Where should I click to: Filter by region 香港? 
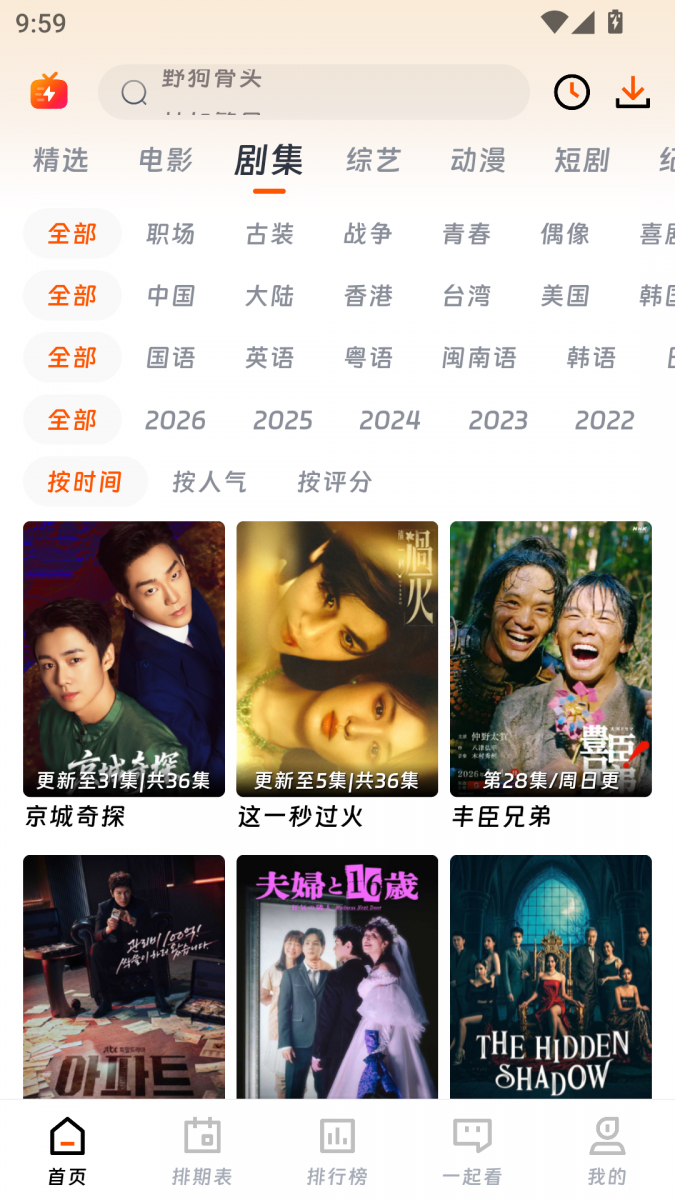pyautogui.click(x=369, y=296)
